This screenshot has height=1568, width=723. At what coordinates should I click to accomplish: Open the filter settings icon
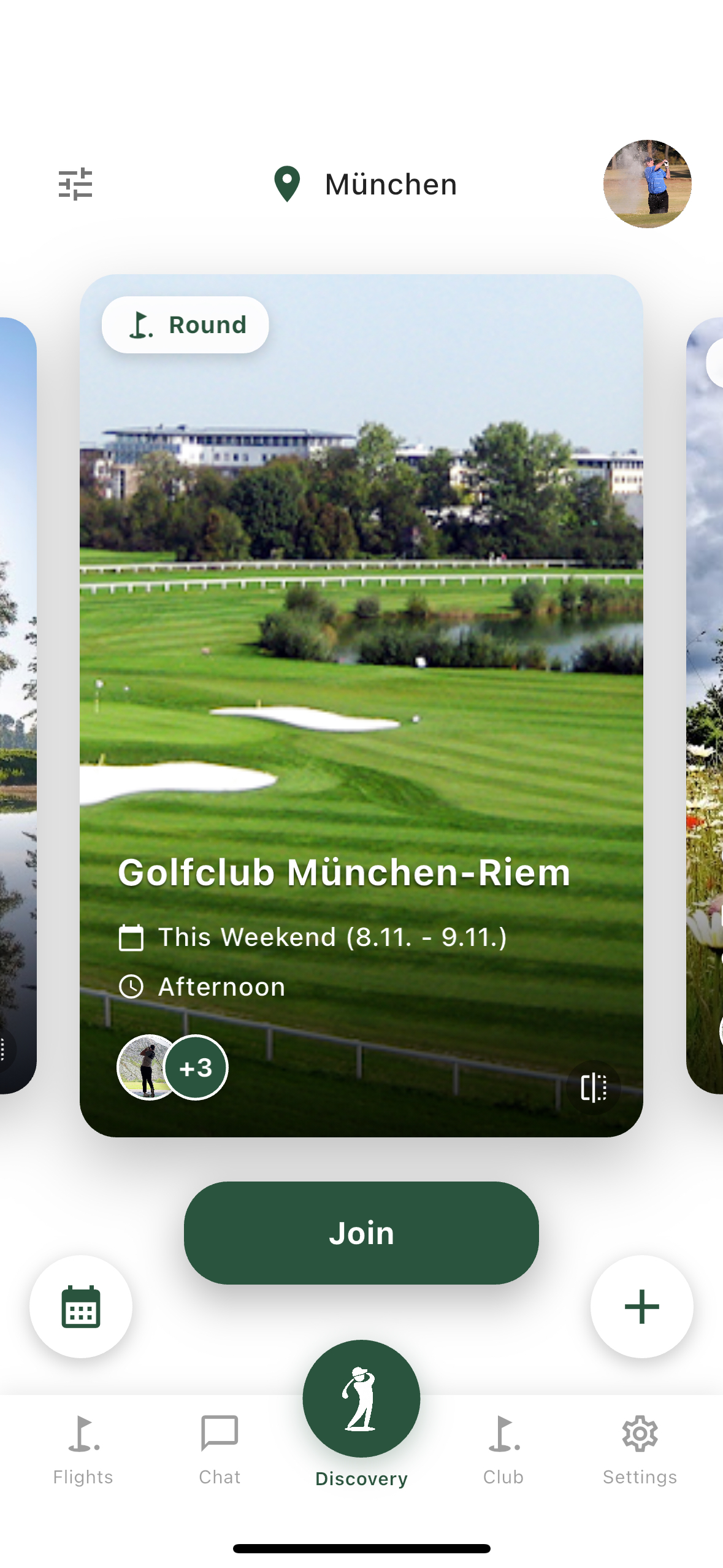tap(75, 184)
